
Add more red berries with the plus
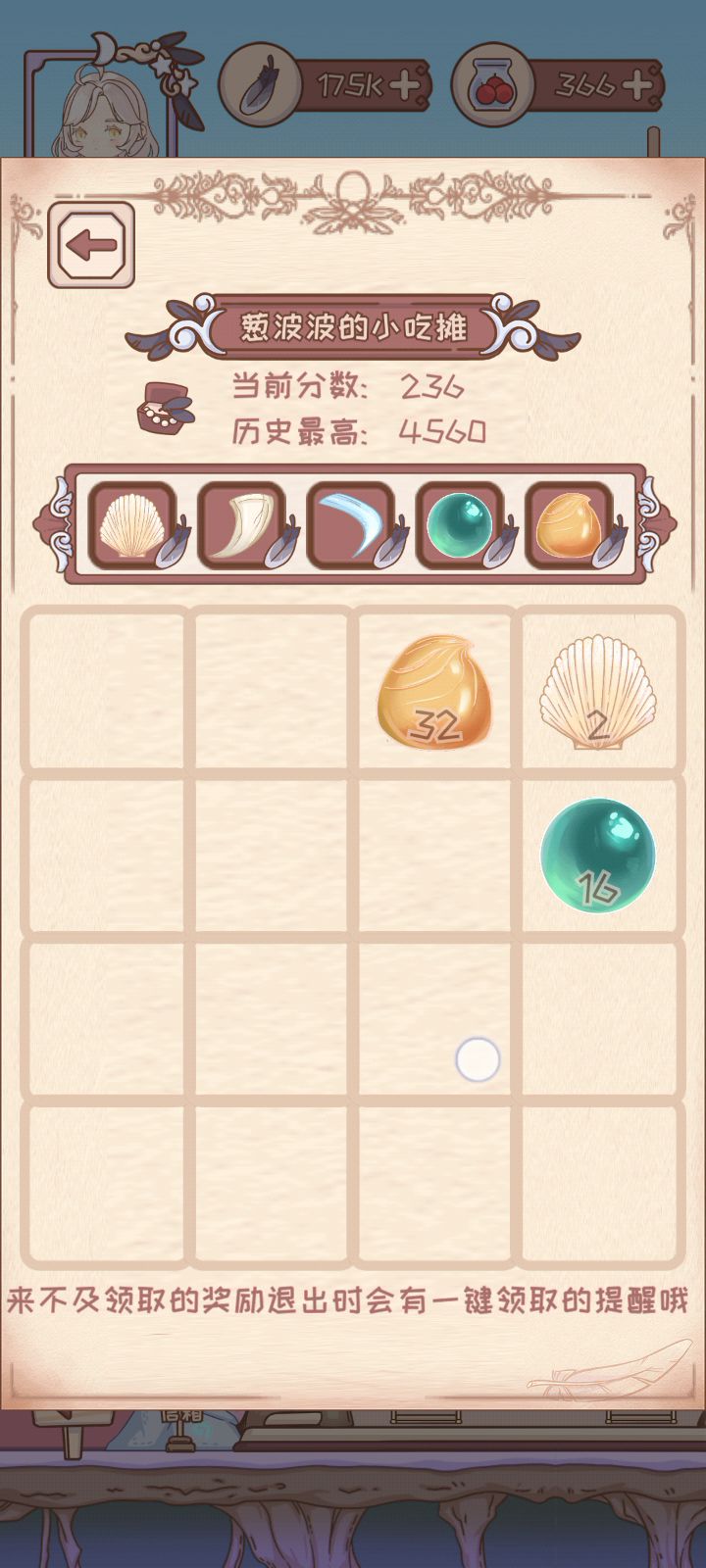(x=636, y=86)
